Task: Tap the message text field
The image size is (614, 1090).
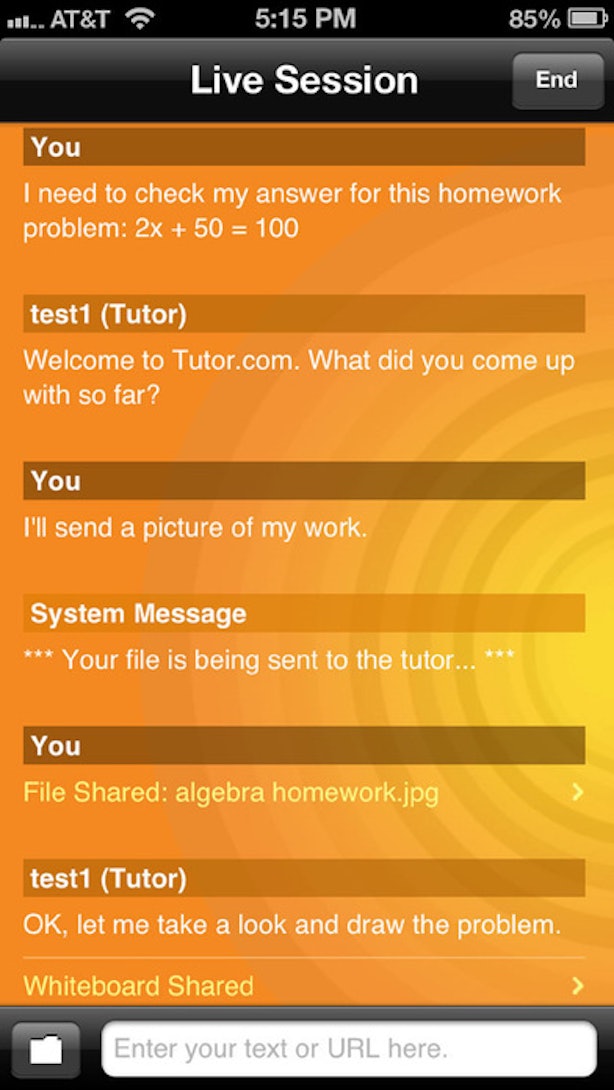Action: pyautogui.click(x=349, y=1048)
